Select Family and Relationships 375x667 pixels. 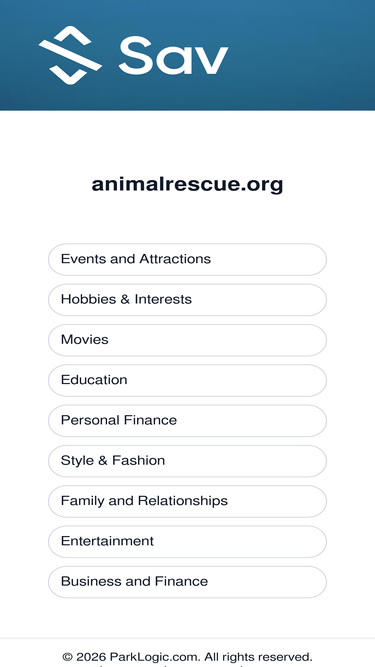(187, 501)
